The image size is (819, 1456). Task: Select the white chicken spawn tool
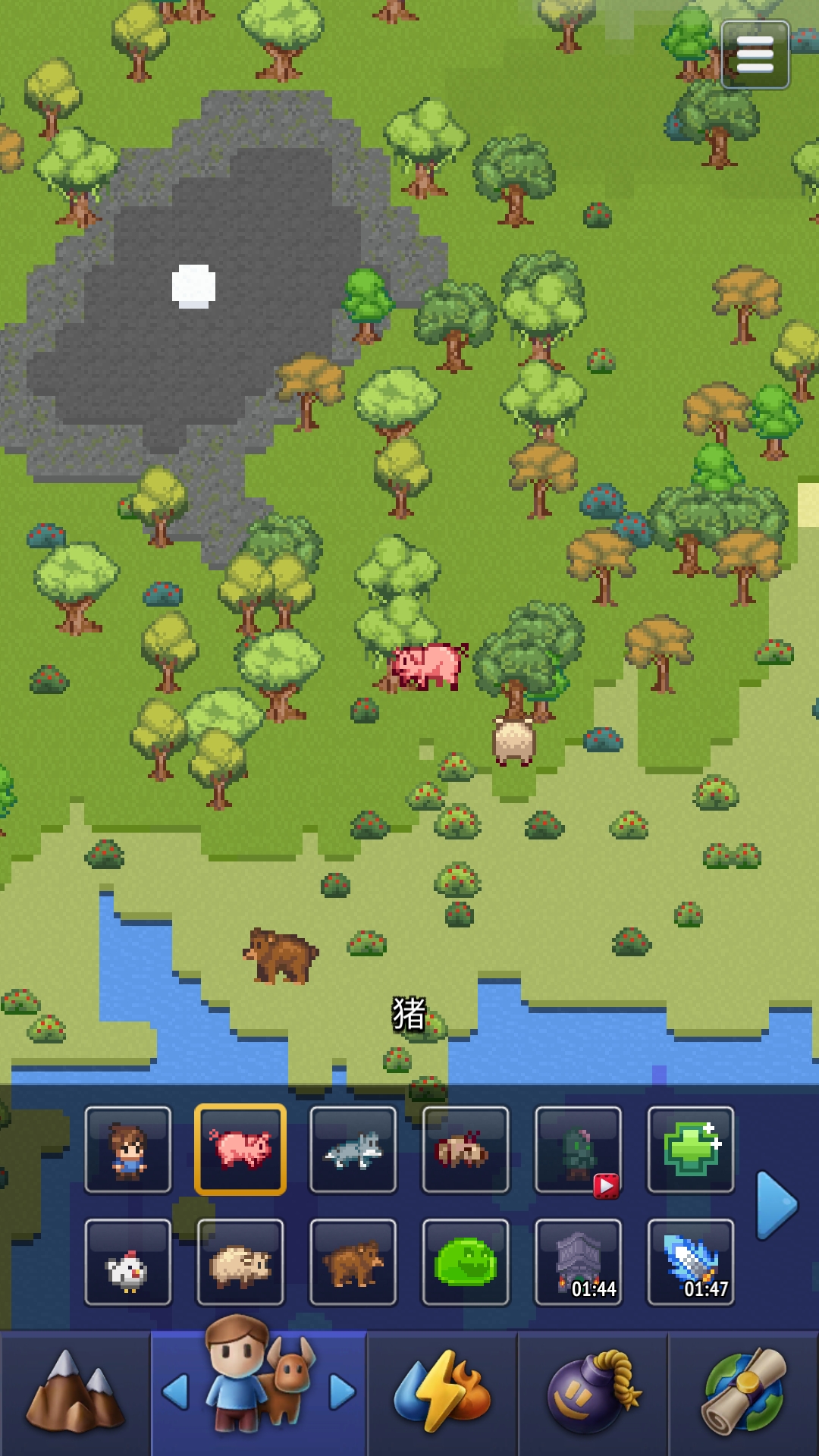click(x=128, y=1263)
